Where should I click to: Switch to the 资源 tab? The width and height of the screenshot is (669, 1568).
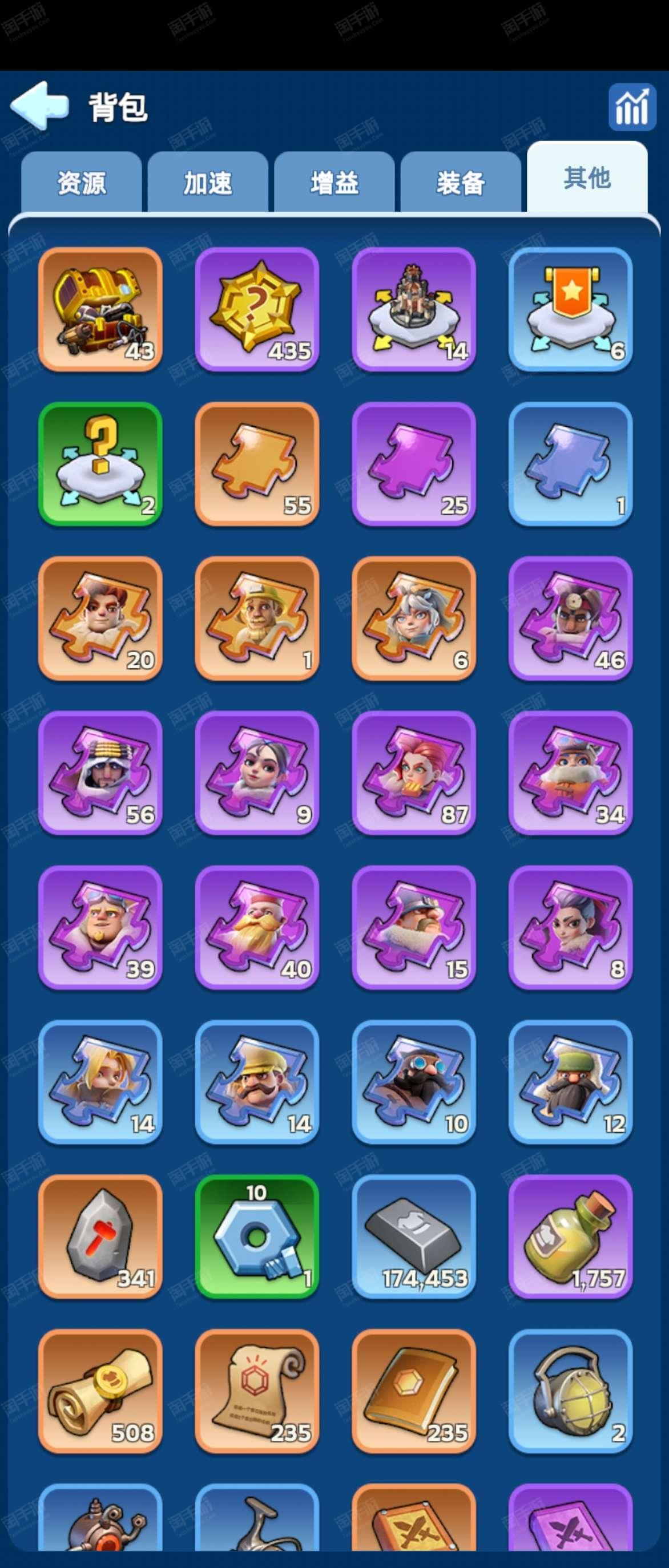coord(82,183)
